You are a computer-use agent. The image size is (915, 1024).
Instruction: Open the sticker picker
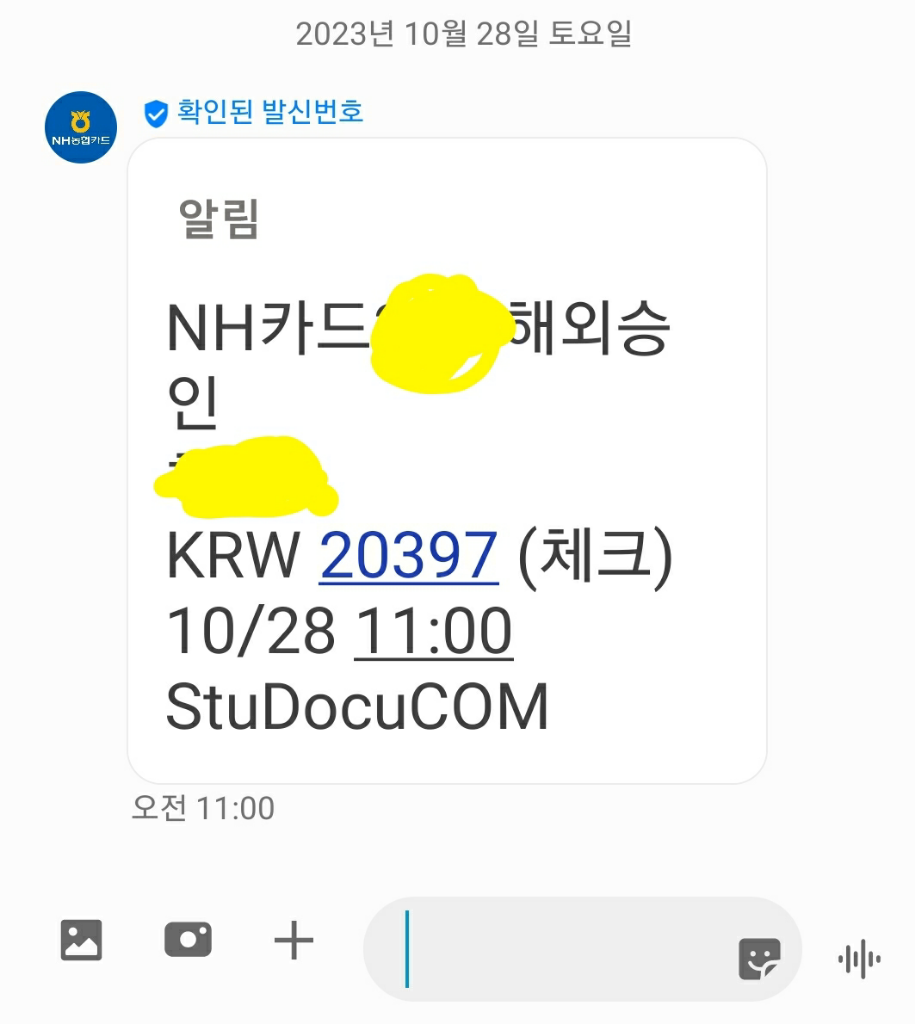click(x=759, y=960)
